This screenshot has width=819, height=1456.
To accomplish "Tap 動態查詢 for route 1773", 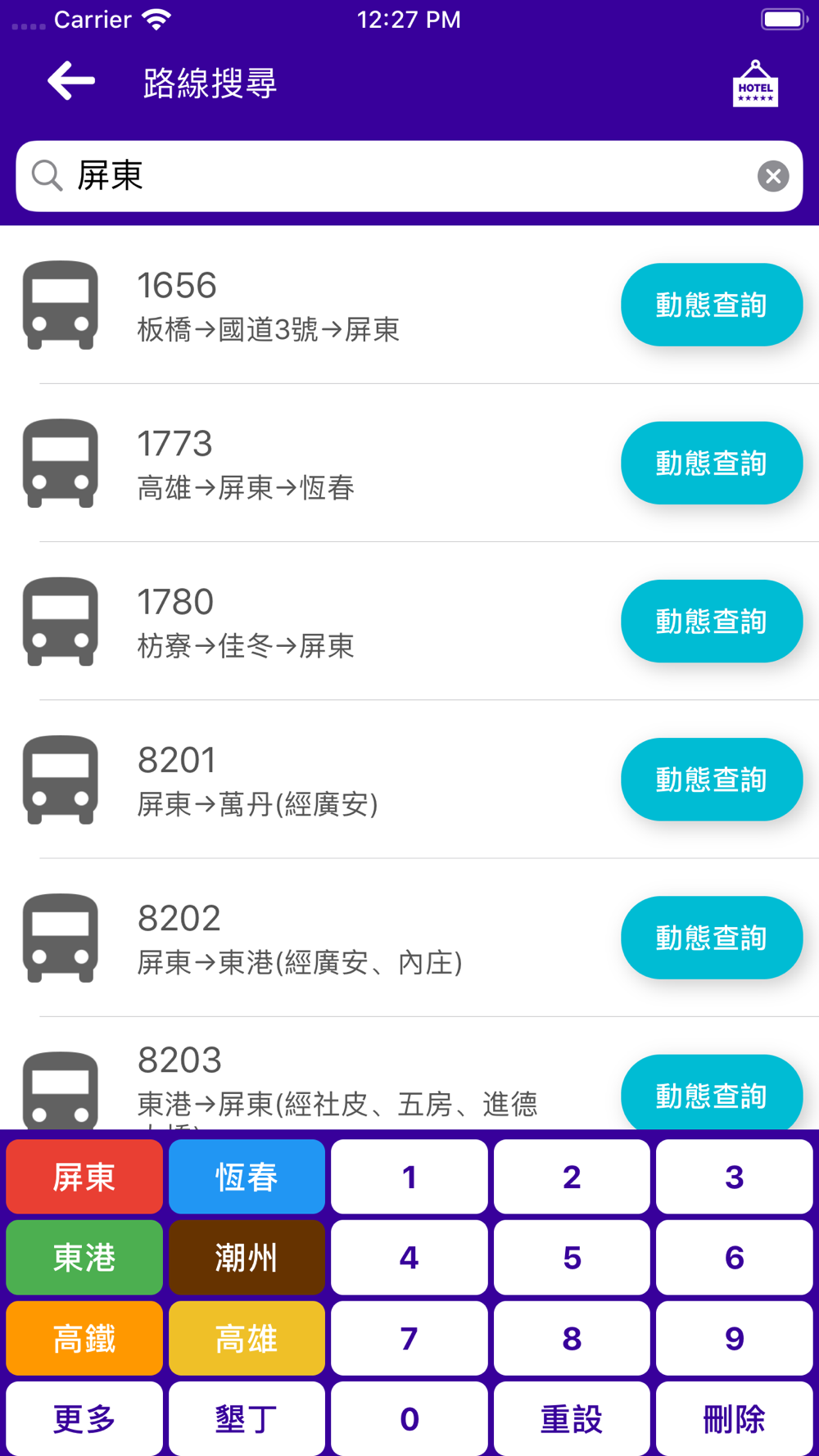I will tap(711, 463).
